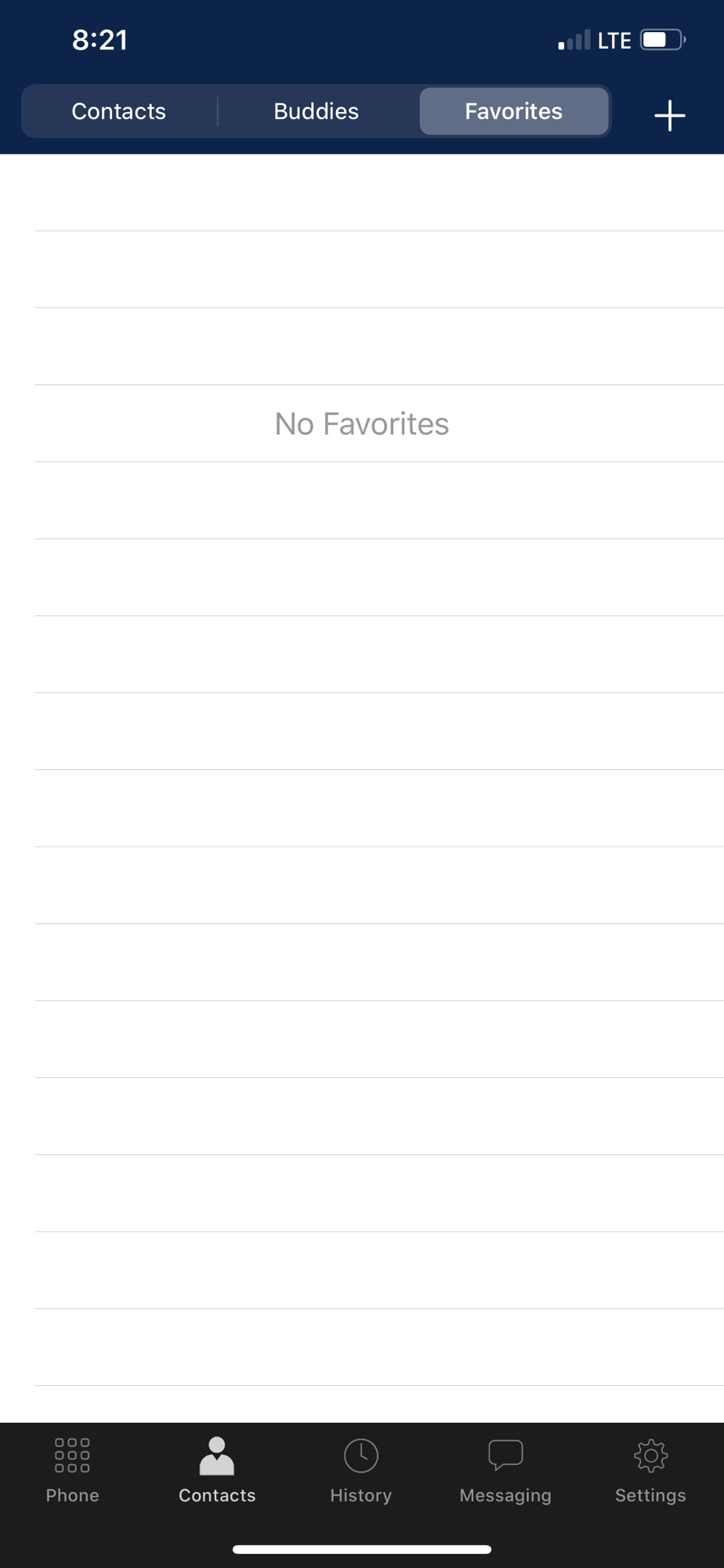Go to the History tab
This screenshot has height=1568, width=724.
click(361, 1471)
